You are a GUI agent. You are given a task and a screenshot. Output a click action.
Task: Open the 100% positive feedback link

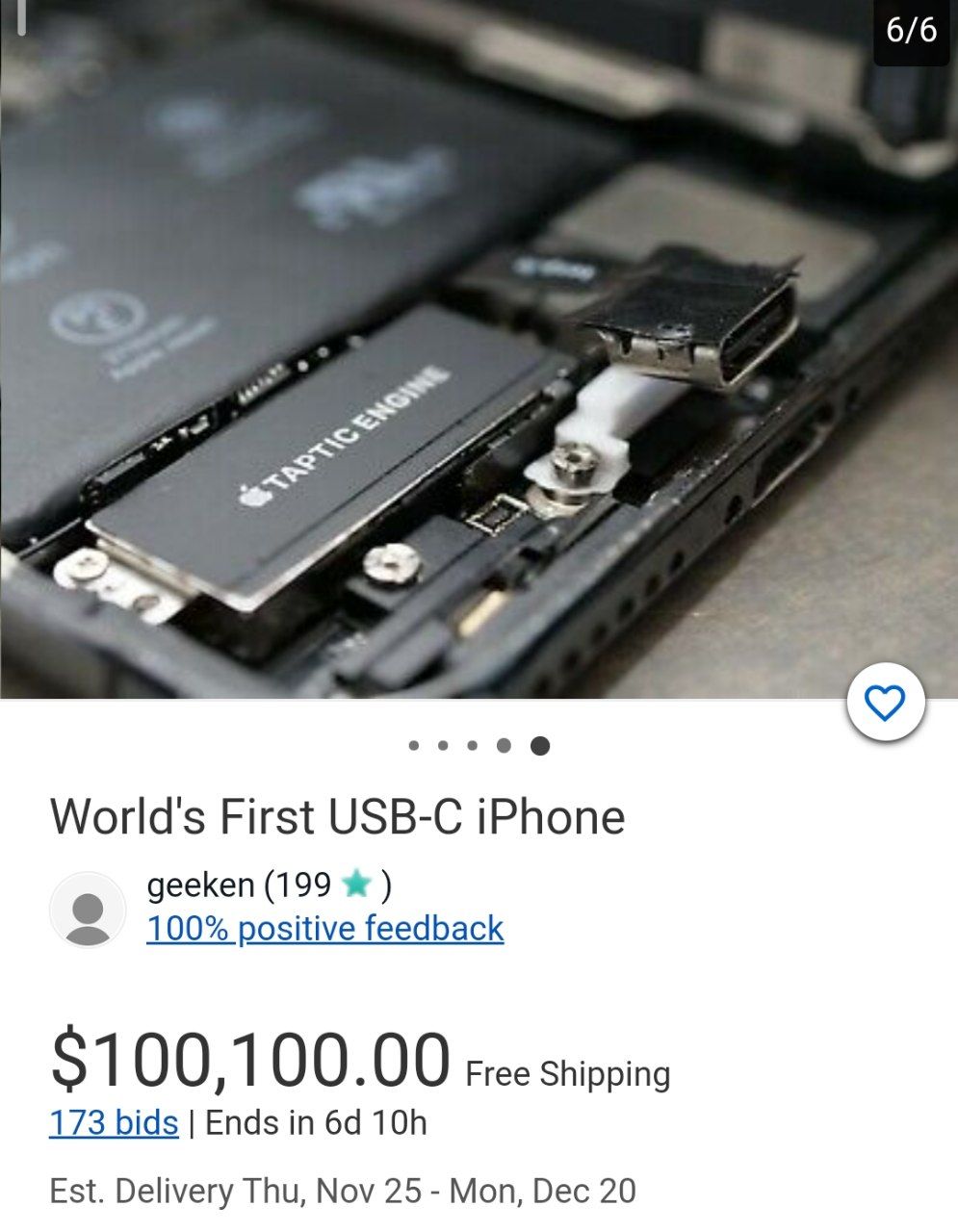pos(324,928)
